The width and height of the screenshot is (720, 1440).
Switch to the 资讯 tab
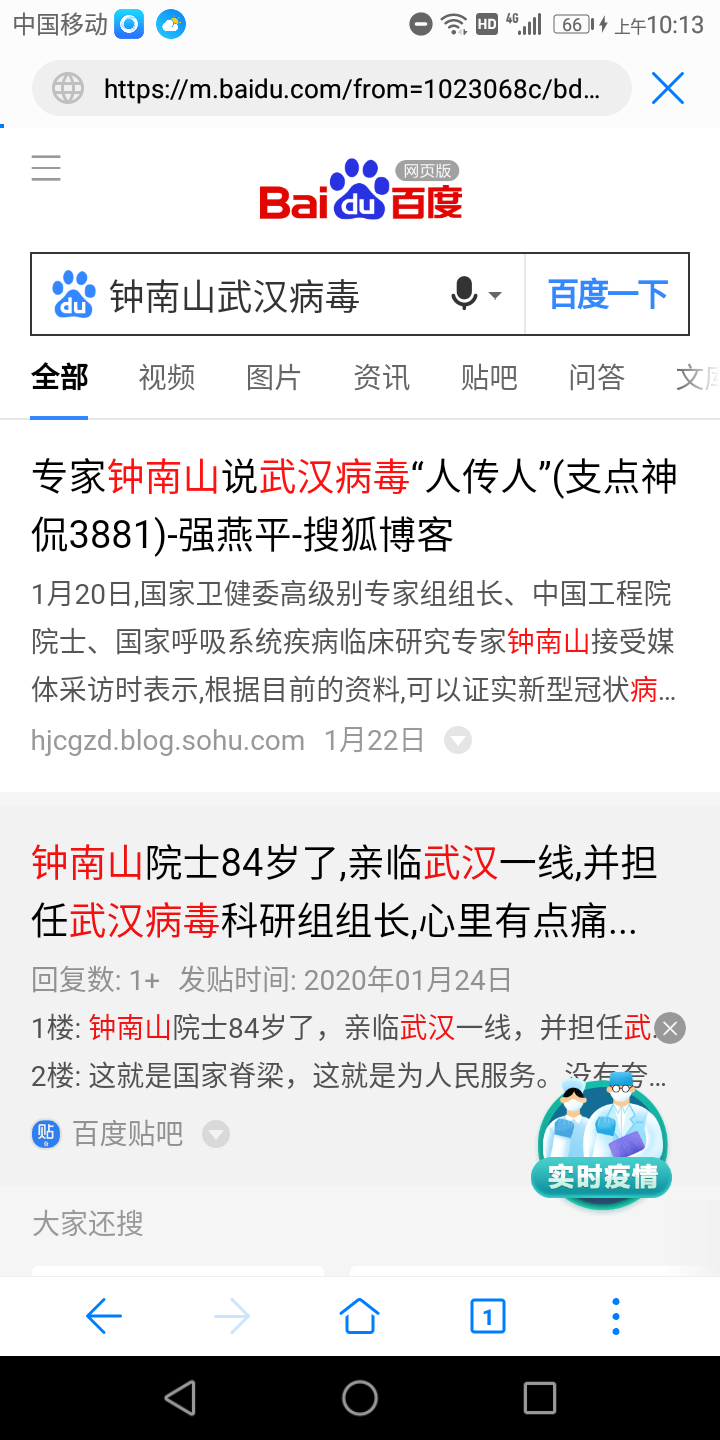click(x=381, y=377)
